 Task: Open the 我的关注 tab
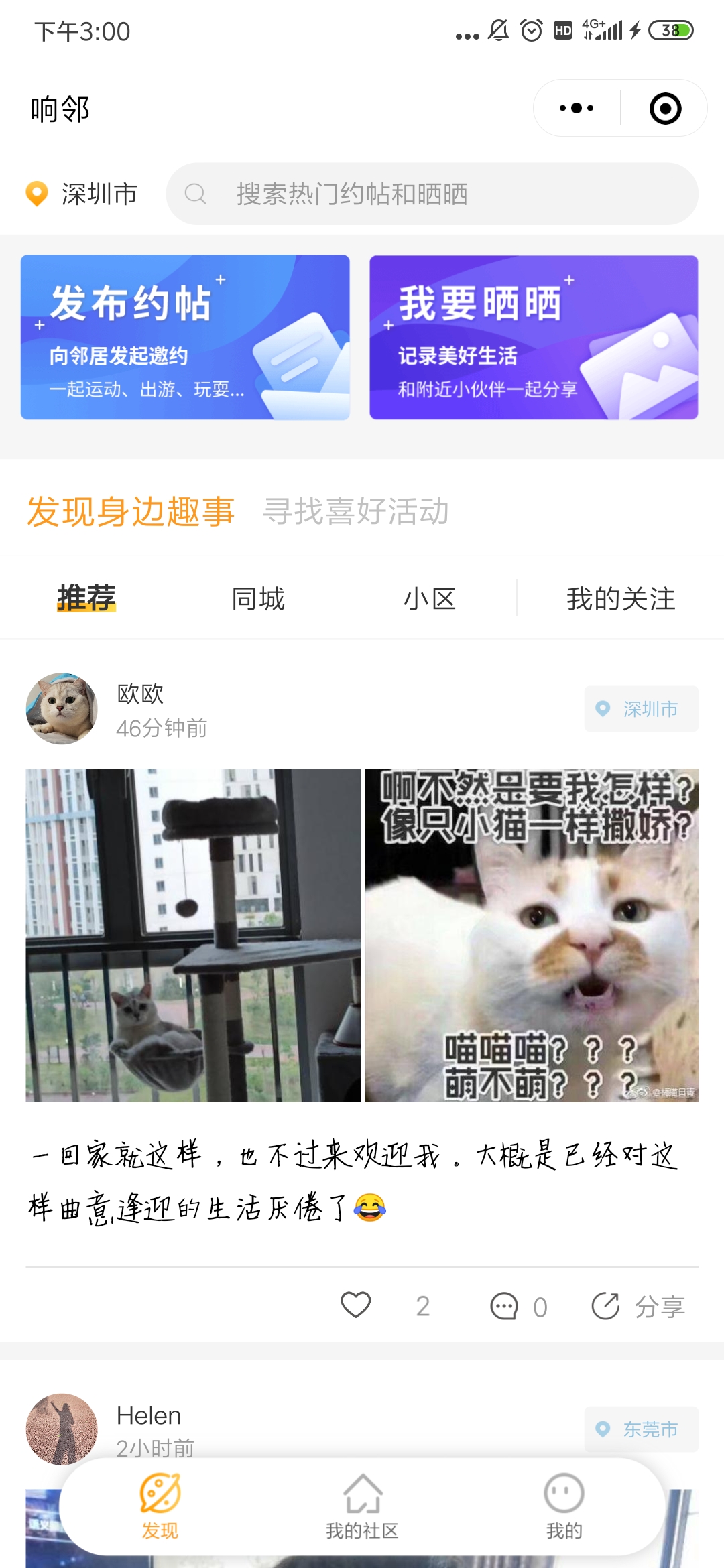pos(621,598)
